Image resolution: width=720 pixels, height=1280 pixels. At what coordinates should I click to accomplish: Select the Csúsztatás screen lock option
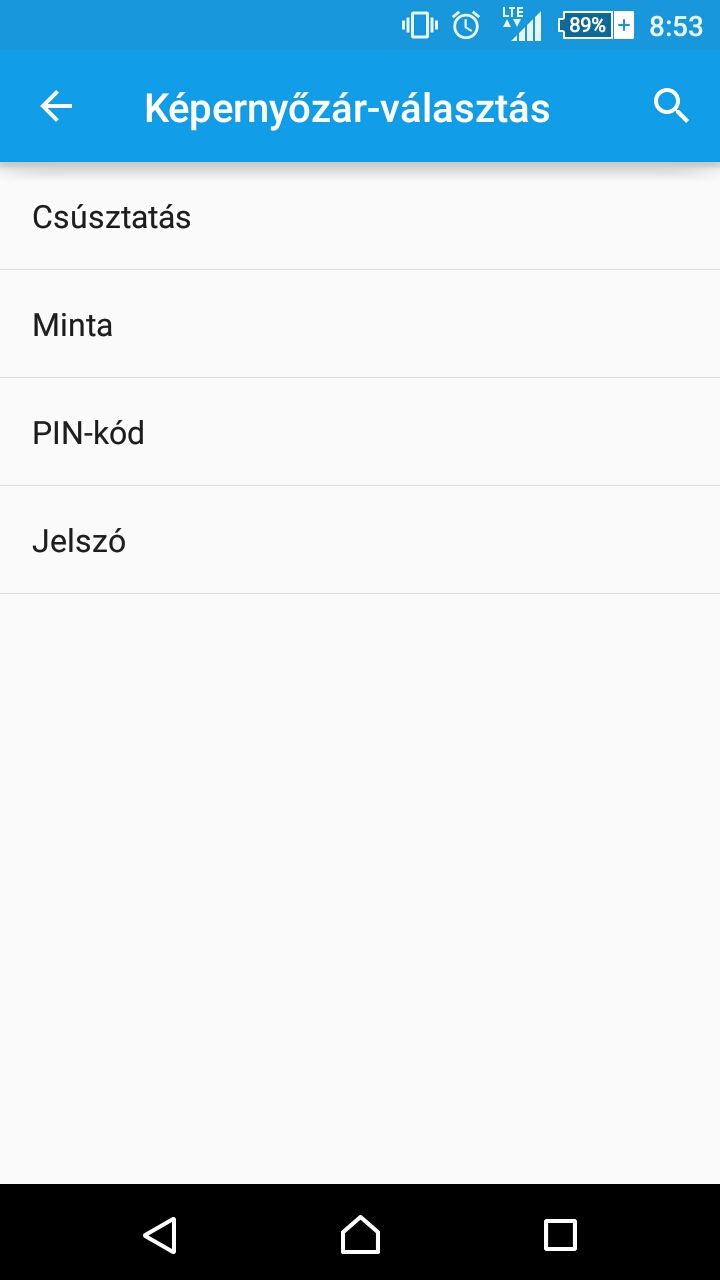click(360, 216)
